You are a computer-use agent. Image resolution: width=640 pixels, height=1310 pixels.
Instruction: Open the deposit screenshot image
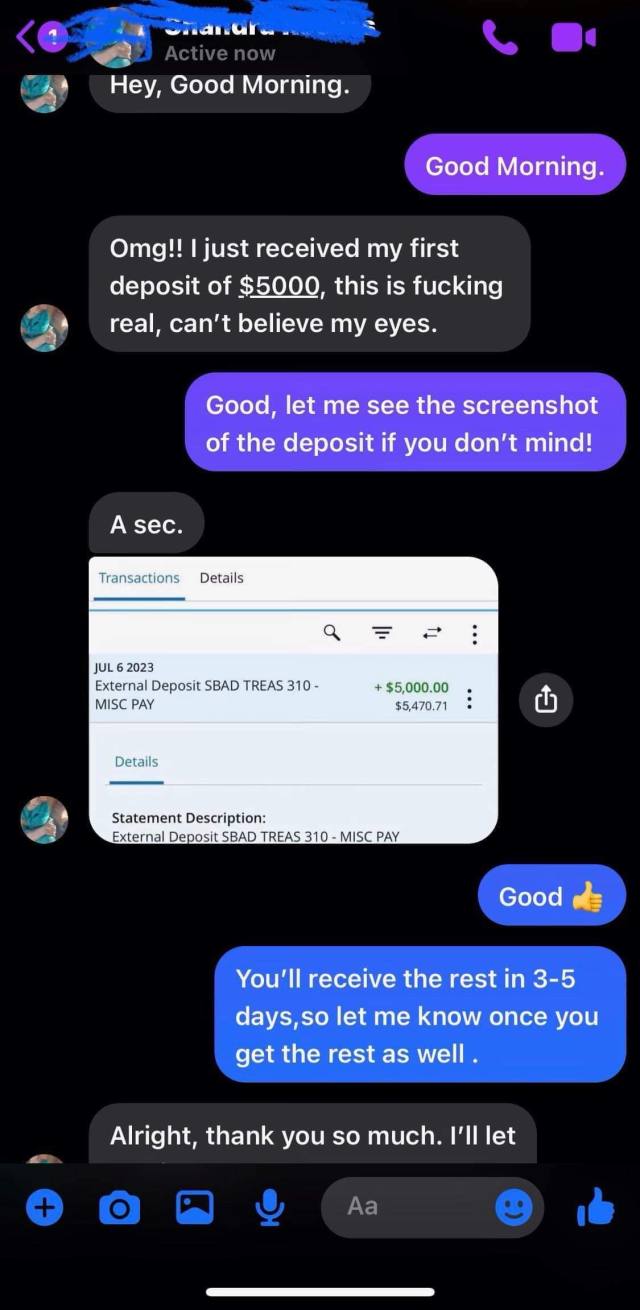click(x=293, y=700)
